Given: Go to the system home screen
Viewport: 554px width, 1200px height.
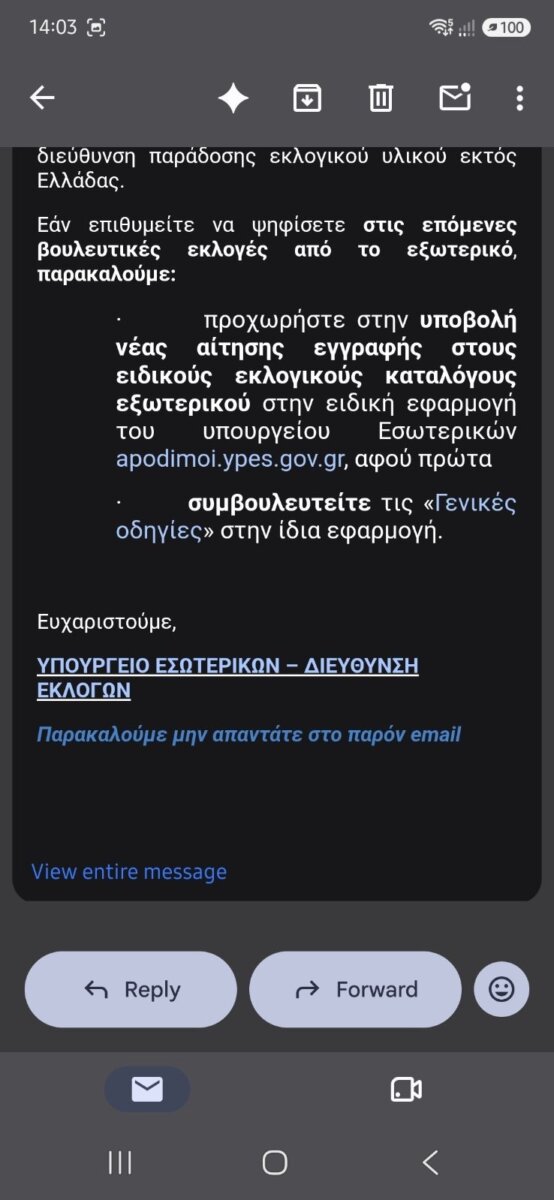Looking at the screenshot, I should [x=275, y=1162].
